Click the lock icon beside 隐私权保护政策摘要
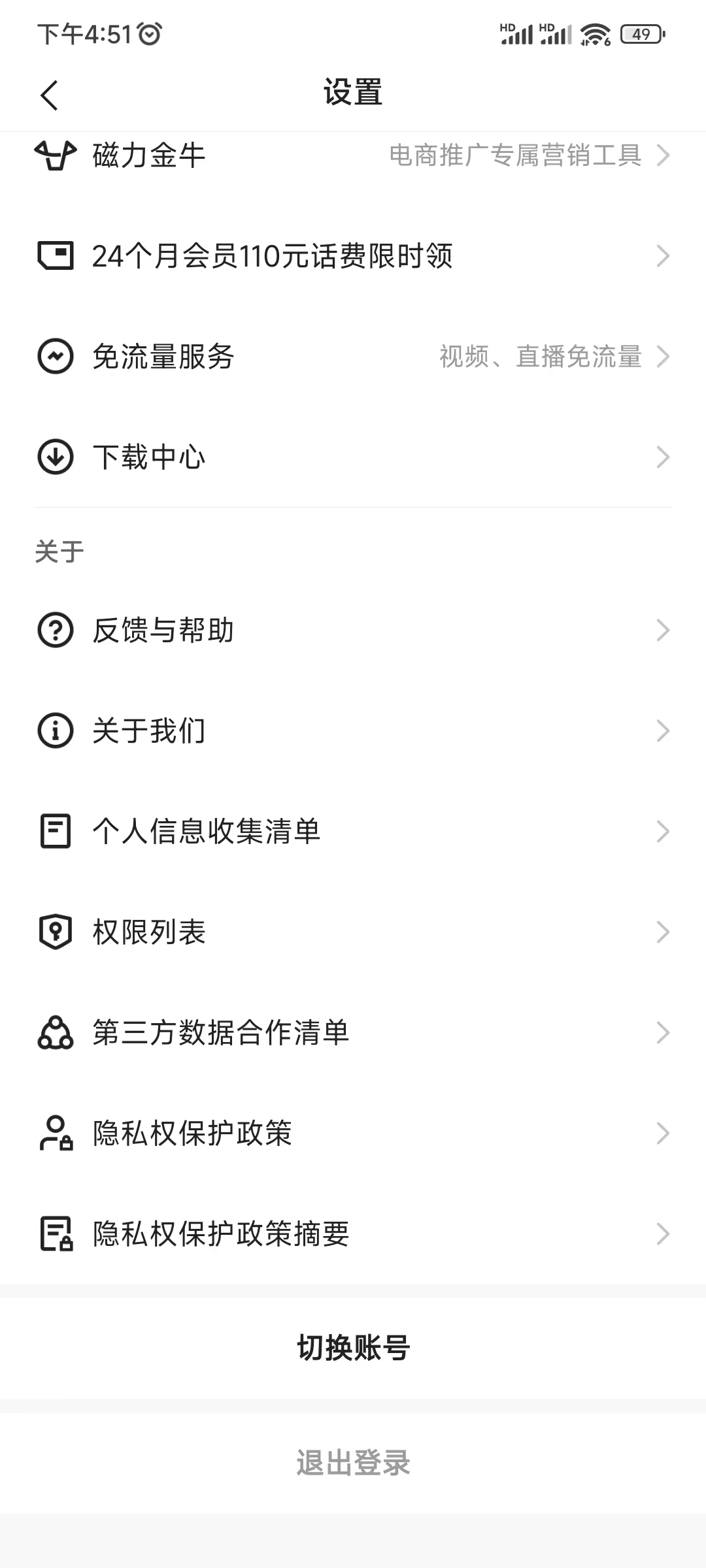Screen dimensions: 706x1568 tap(55, 1233)
